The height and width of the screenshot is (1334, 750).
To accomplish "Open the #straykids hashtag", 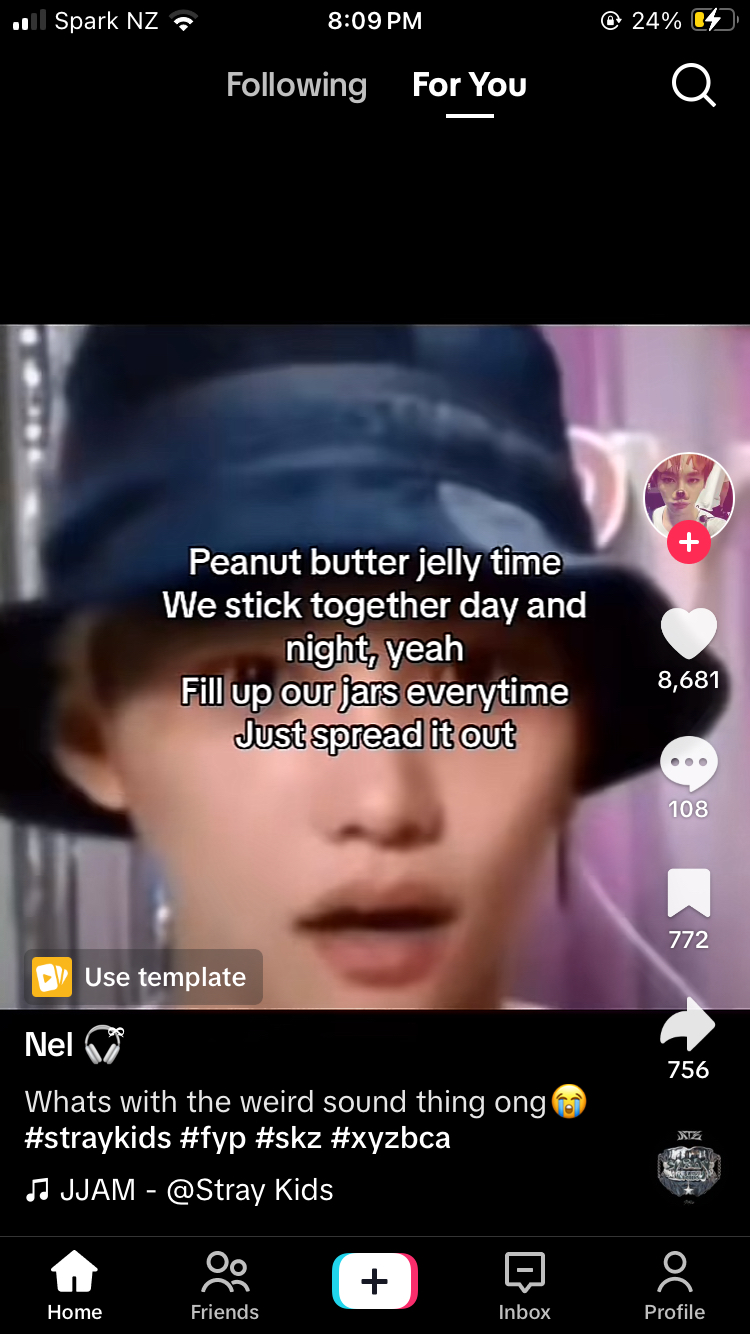I will click(98, 1138).
